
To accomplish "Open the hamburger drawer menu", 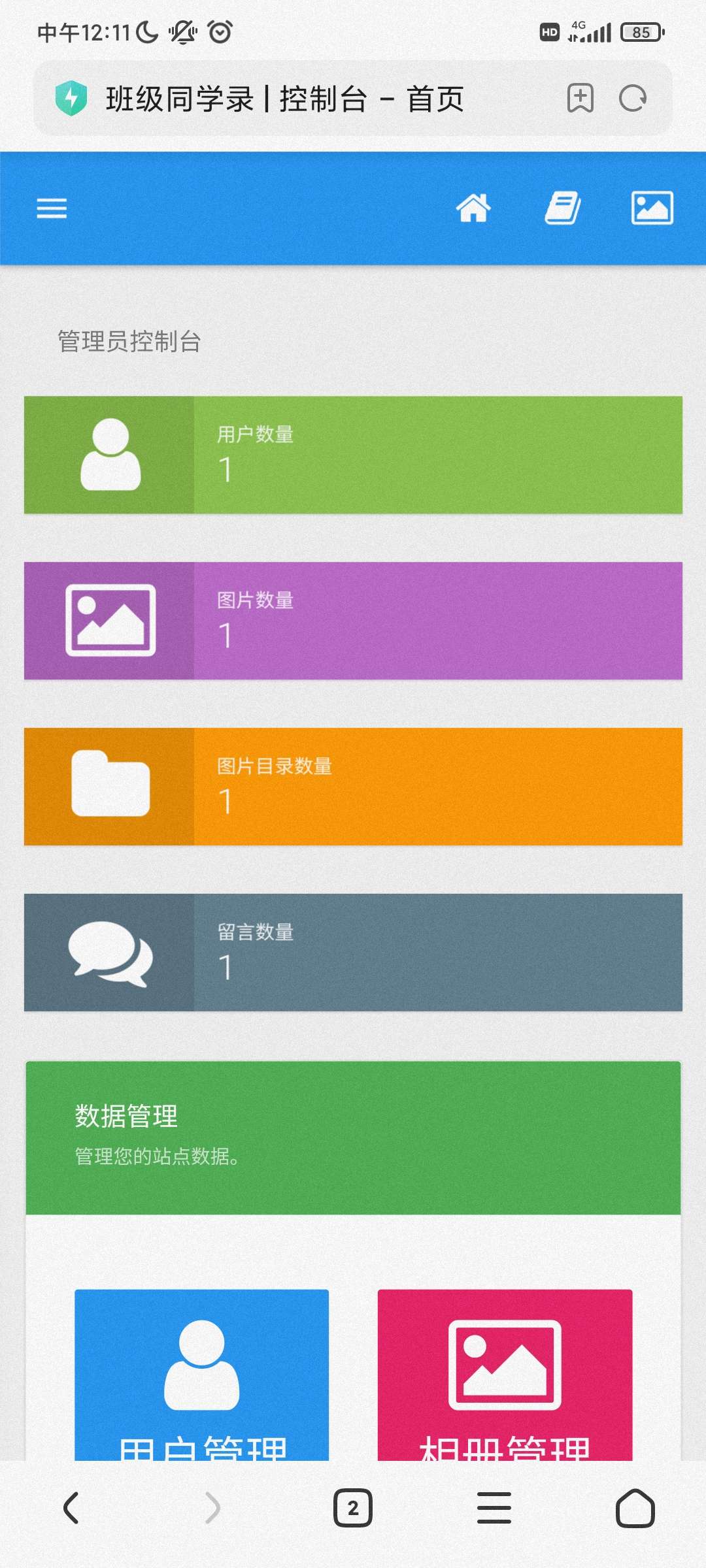I will click(x=52, y=208).
